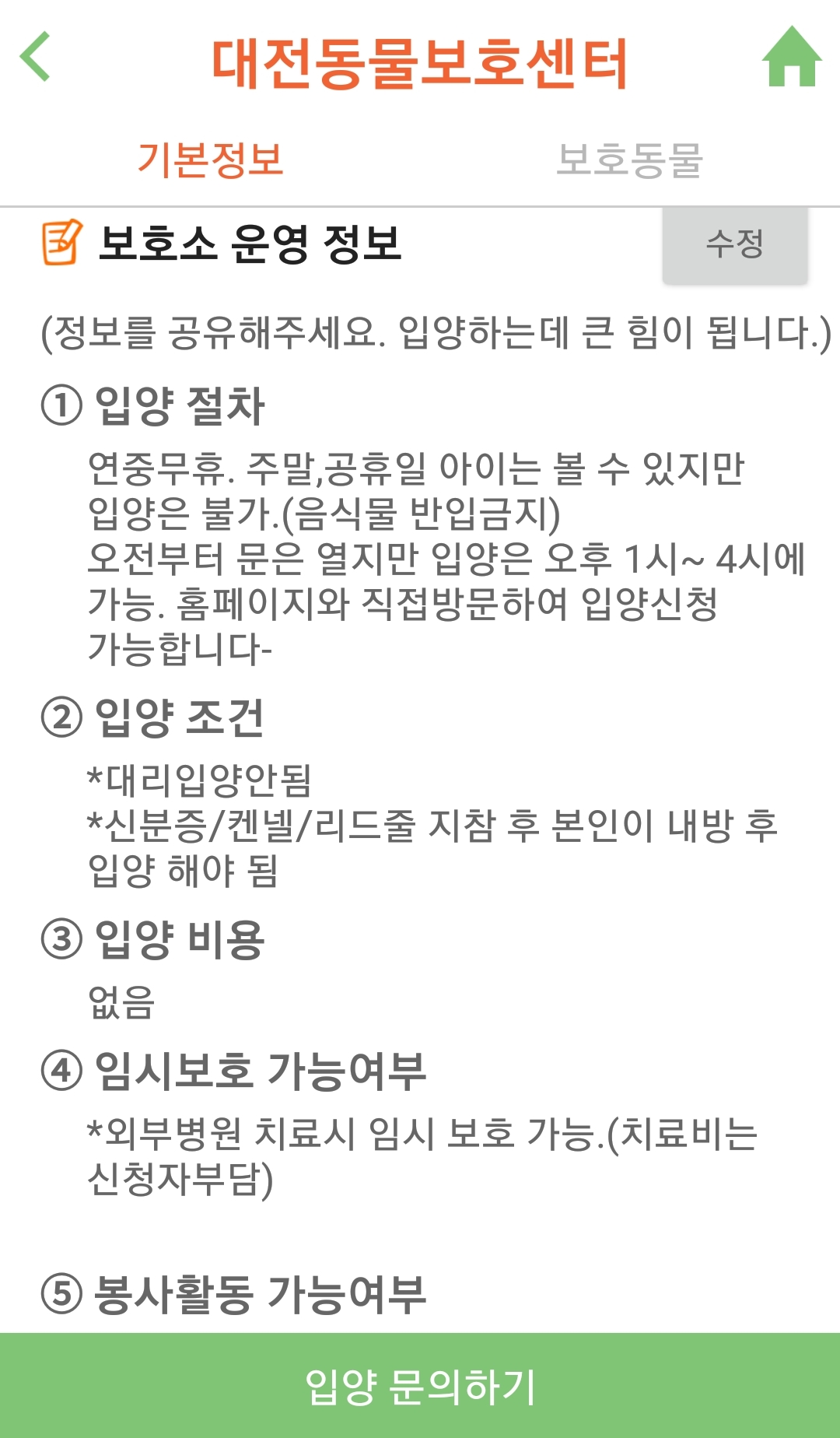Tap the 수정 edit button
Image resolution: width=840 pixels, height=1438 pixels.
735,244
